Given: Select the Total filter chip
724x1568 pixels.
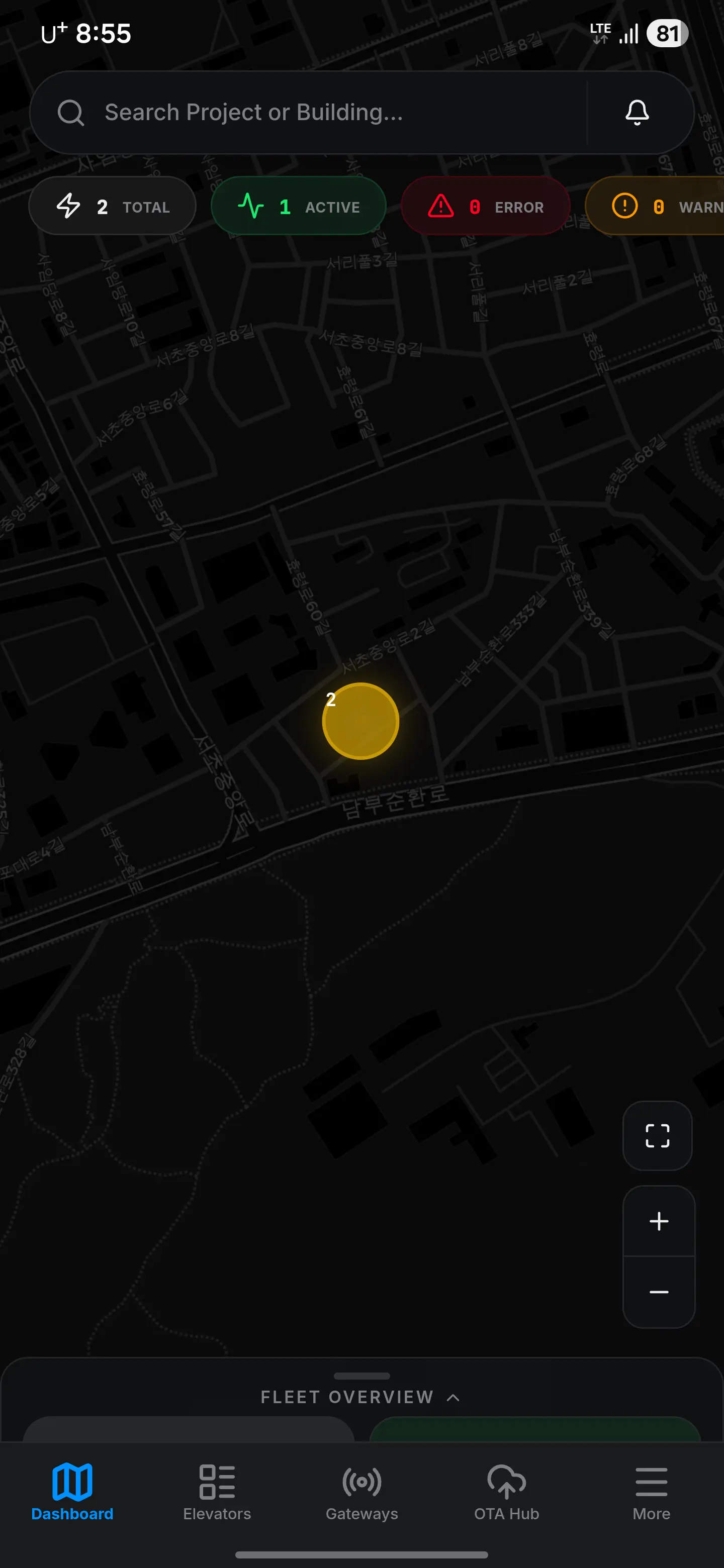Looking at the screenshot, I should point(113,207).
